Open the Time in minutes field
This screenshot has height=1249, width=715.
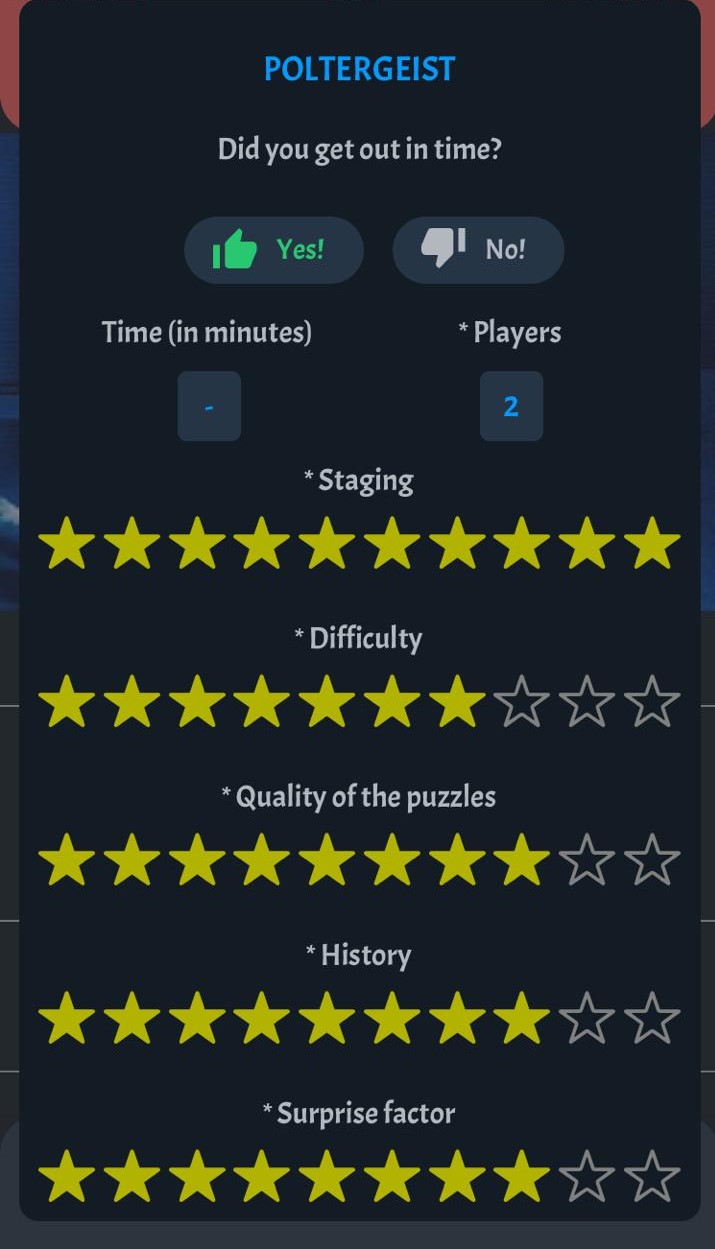(x=209, y=406)
